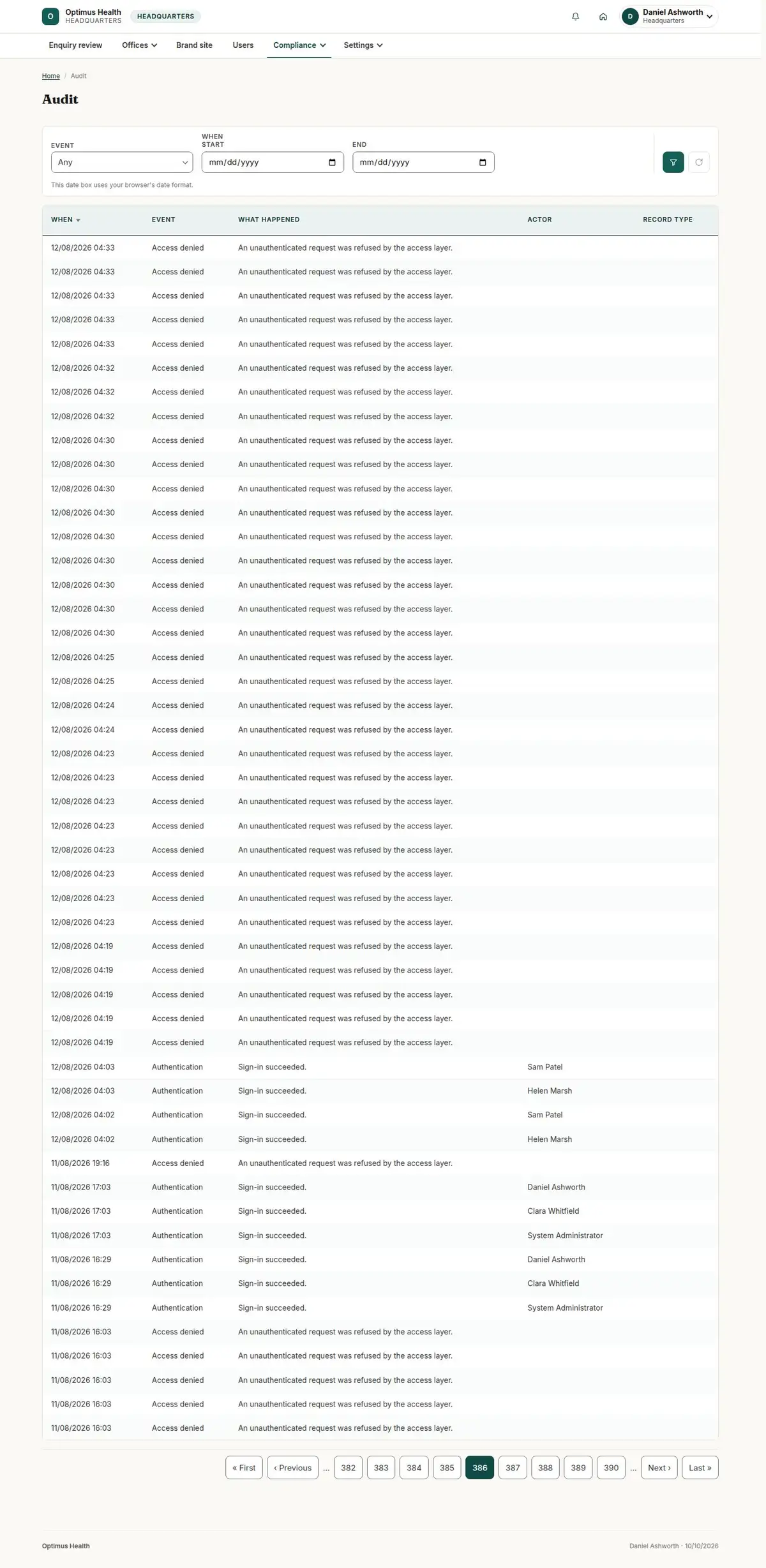This screenshot has height=1568, width=766.
Task: Follow the Home breadcrumb link
Action: (51, 76)
